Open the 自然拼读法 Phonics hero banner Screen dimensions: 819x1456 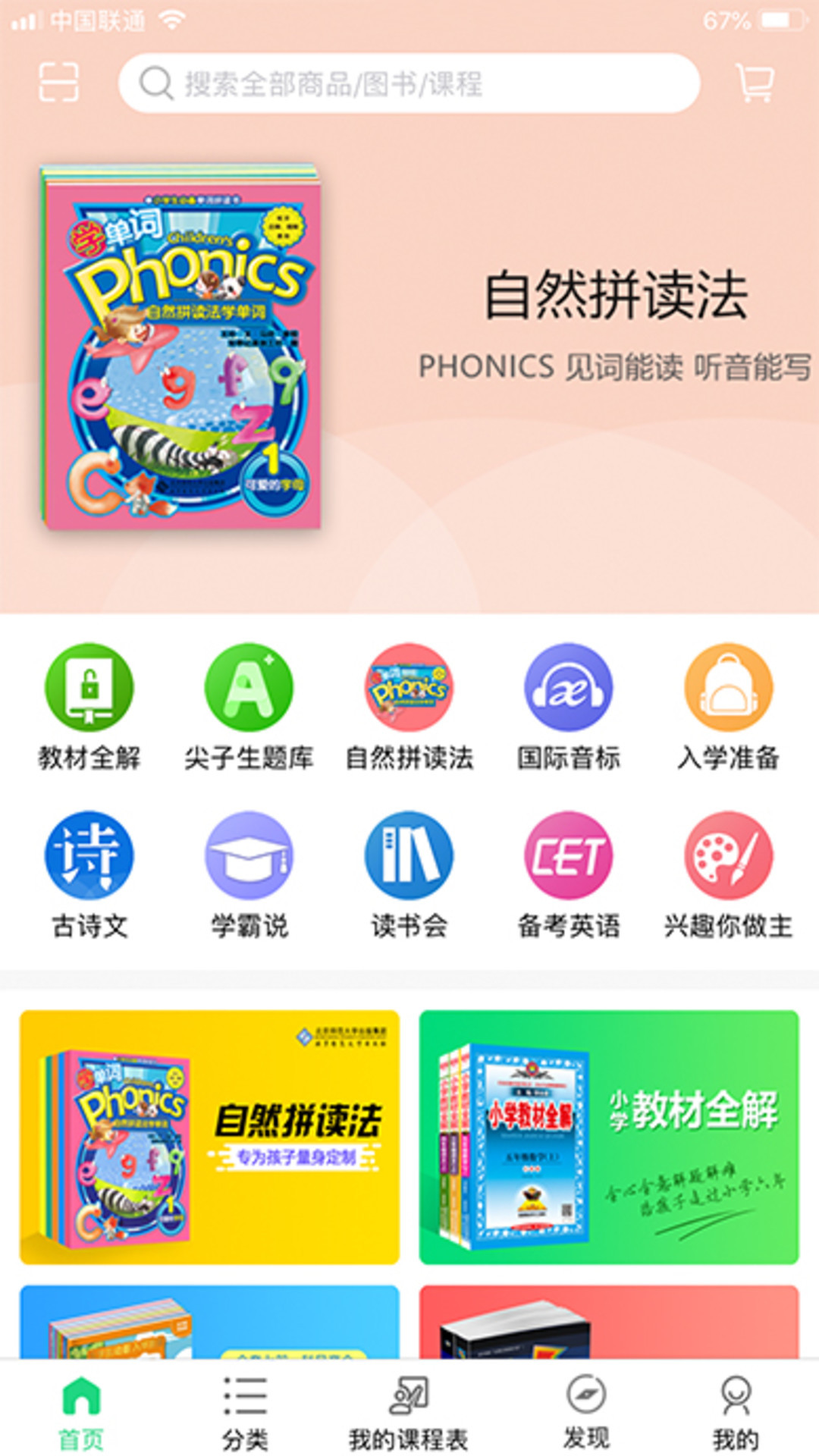pos(409,349)
